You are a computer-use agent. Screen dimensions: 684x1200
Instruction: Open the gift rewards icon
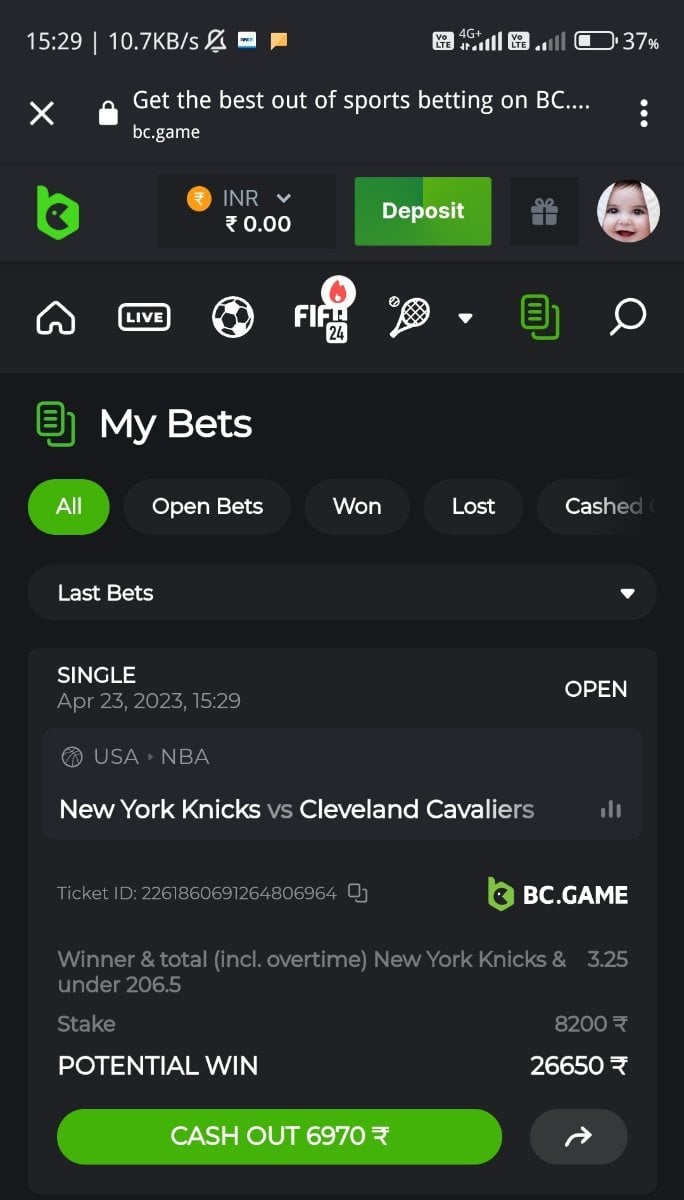544,212
